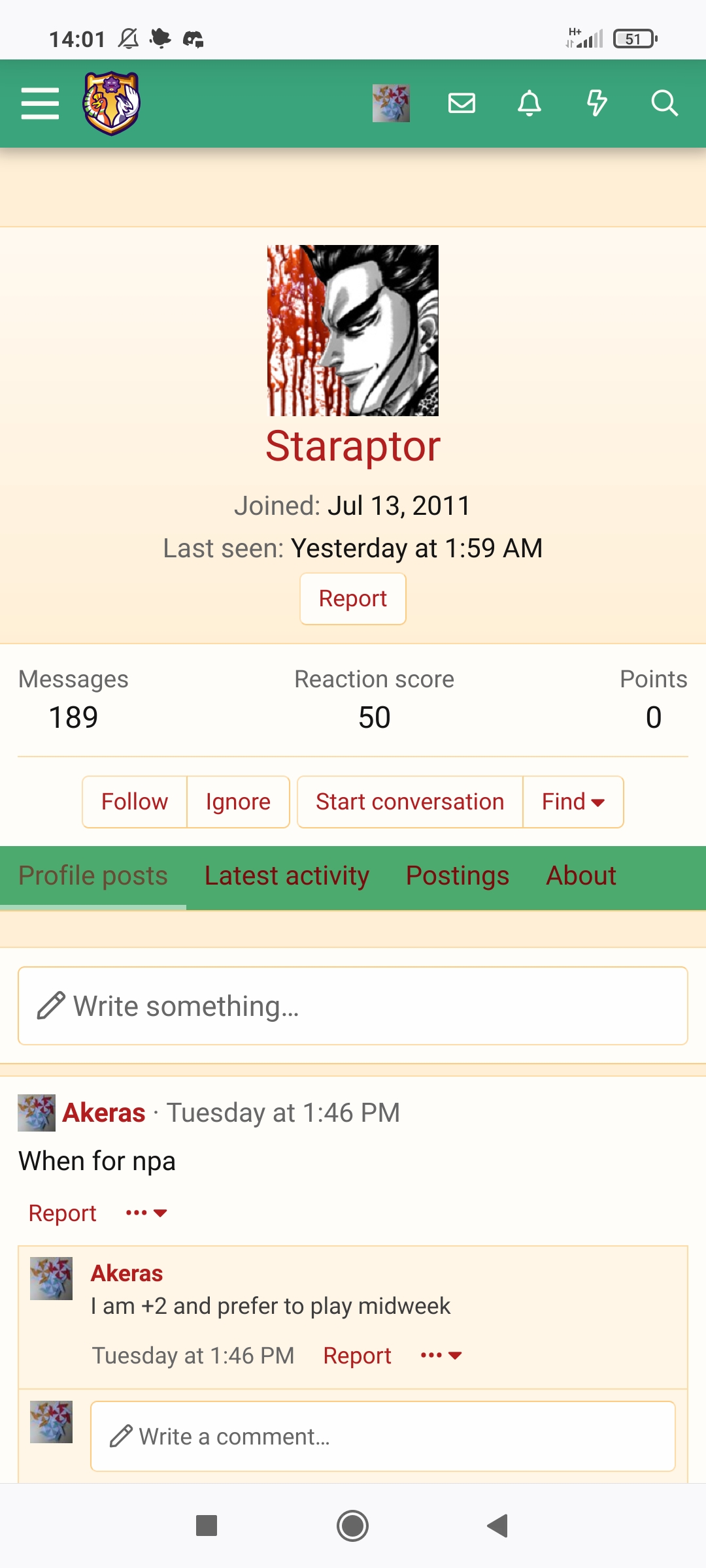Tap the Write a comment field
The image size is (706, 1568).
coord(383,1437)
